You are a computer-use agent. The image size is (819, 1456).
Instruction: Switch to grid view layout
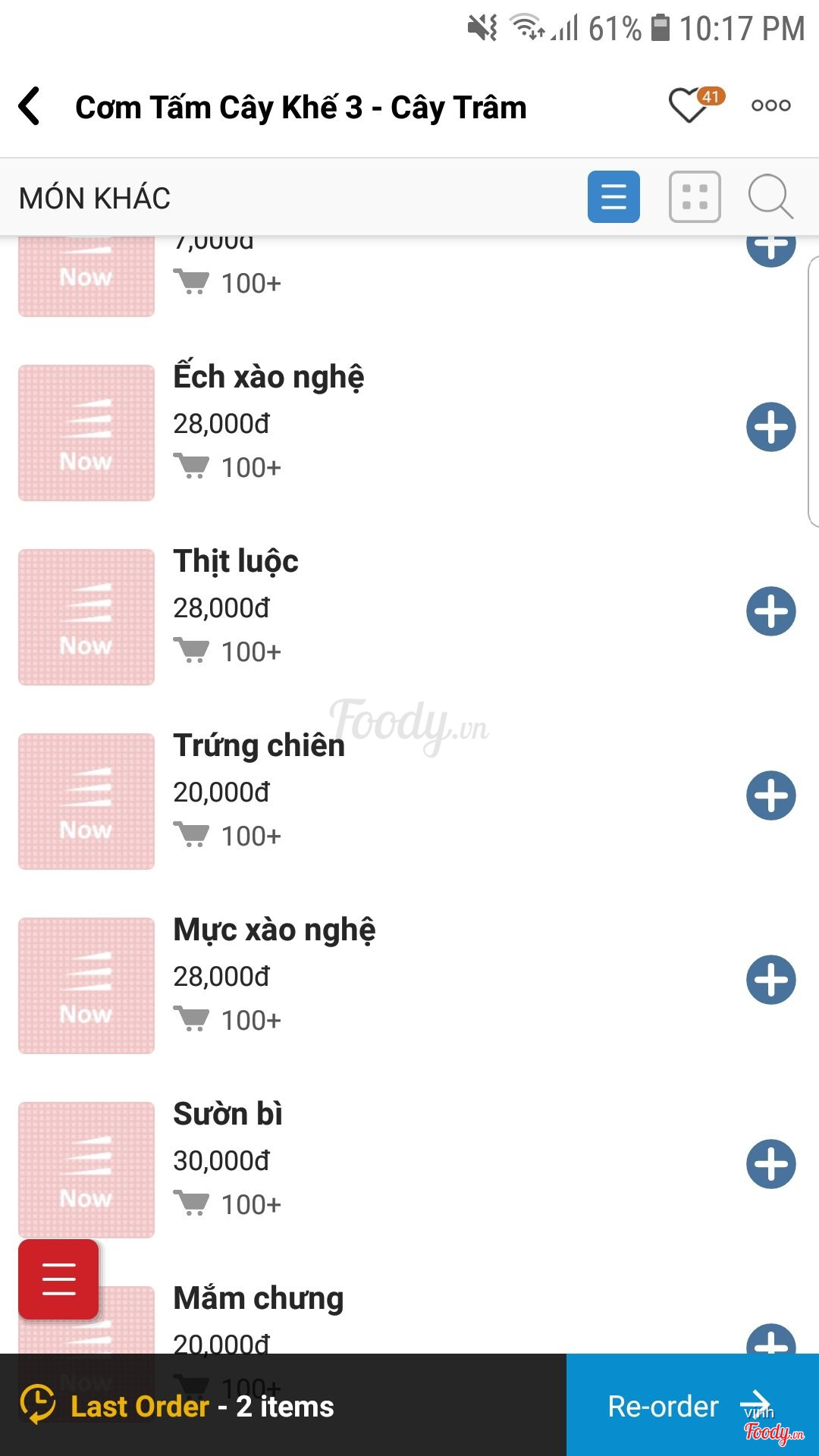point(695,197)
